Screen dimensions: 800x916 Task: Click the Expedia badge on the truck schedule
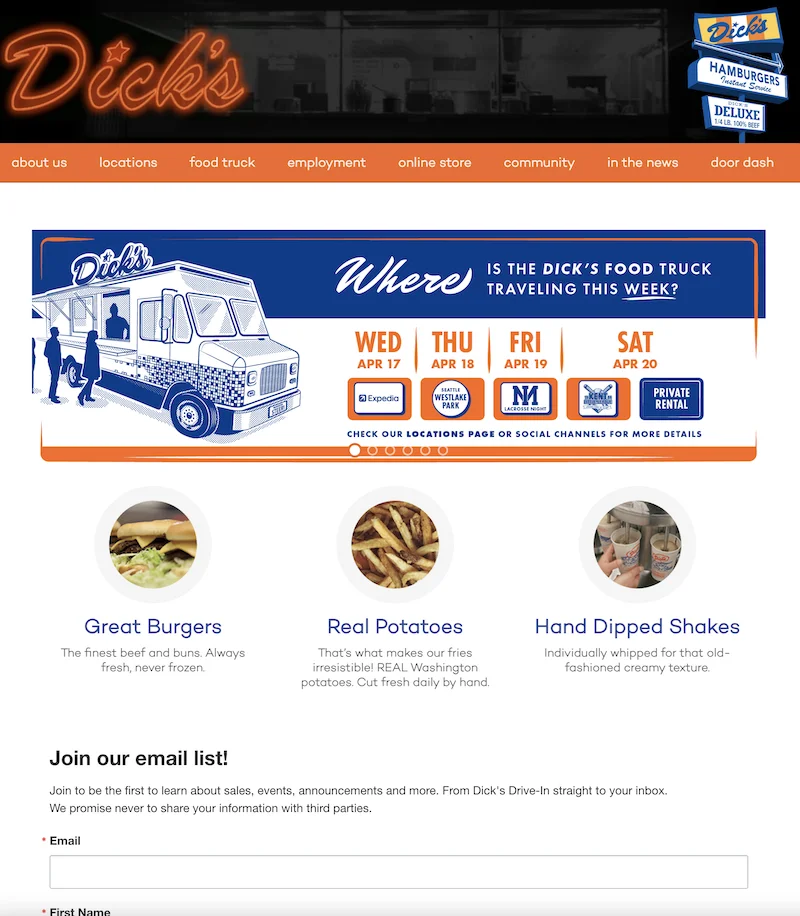378,398
